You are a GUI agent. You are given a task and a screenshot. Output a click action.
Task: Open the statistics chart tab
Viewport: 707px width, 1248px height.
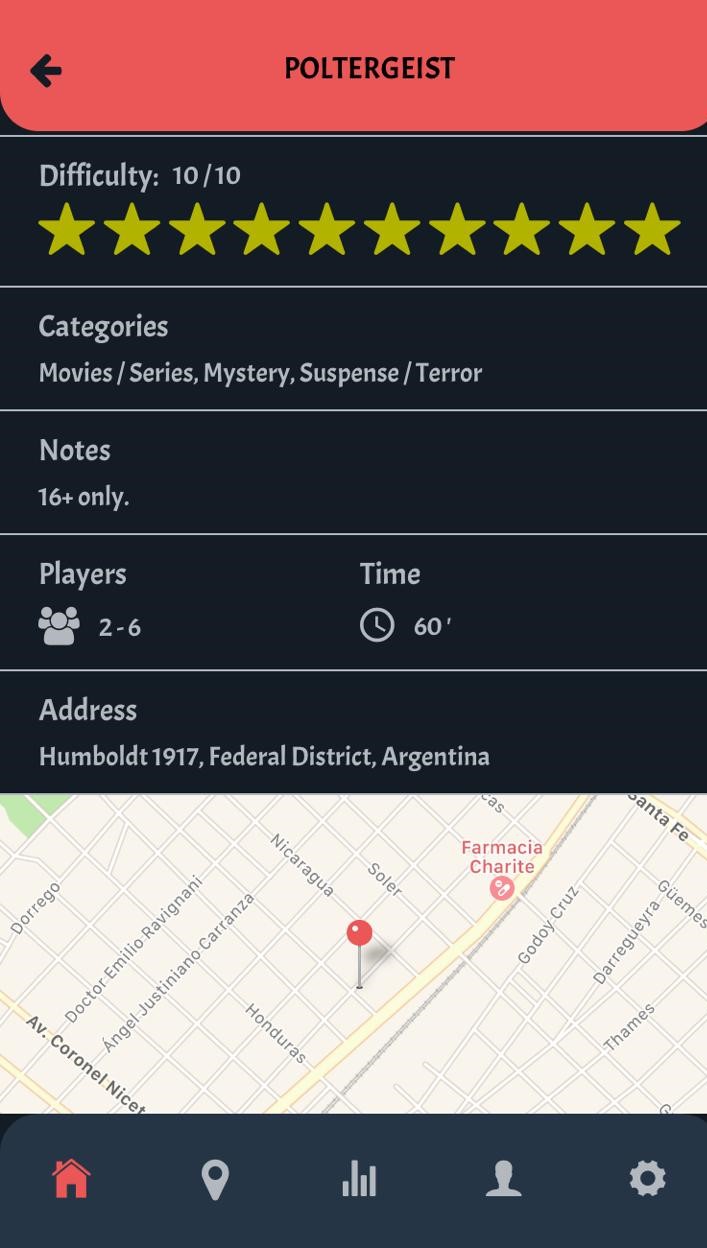(x=359, y=1179)
